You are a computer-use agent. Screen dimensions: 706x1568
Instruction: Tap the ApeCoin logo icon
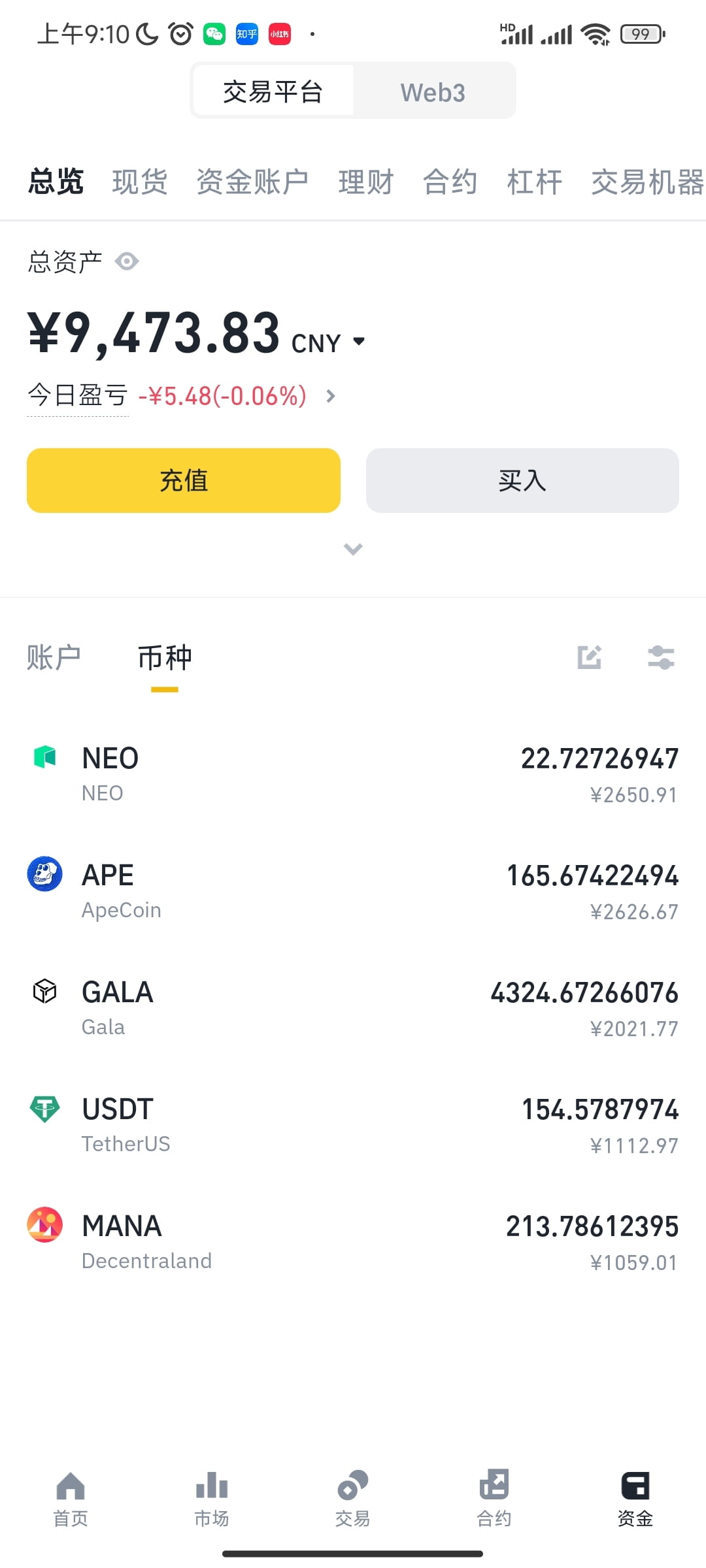[x=44, y=874]
